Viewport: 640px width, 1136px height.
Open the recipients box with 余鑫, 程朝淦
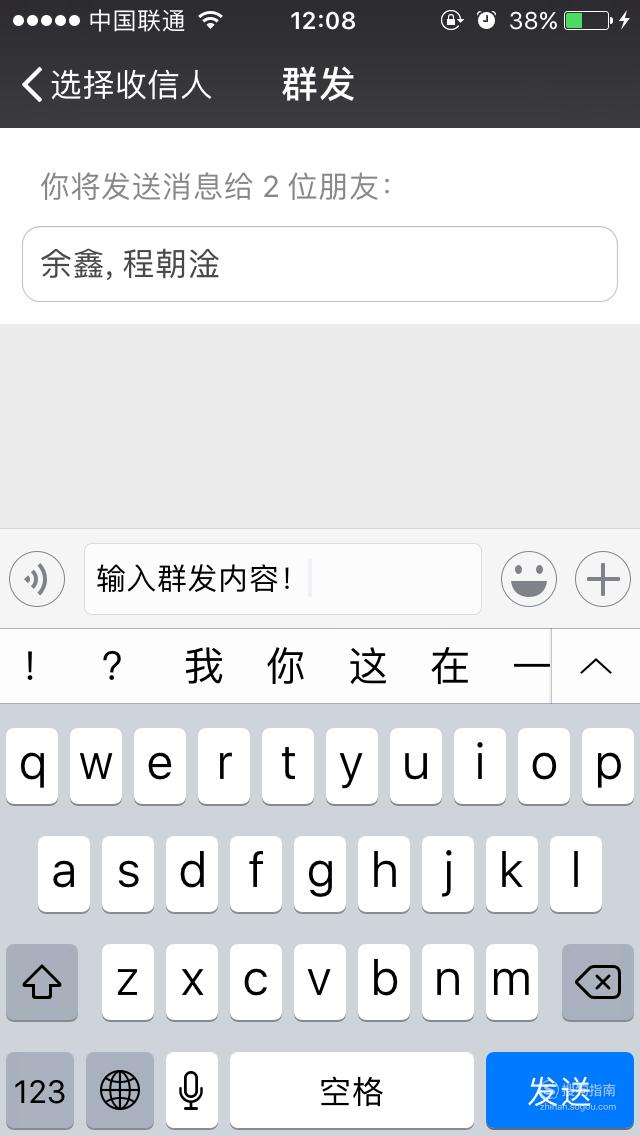320,264
